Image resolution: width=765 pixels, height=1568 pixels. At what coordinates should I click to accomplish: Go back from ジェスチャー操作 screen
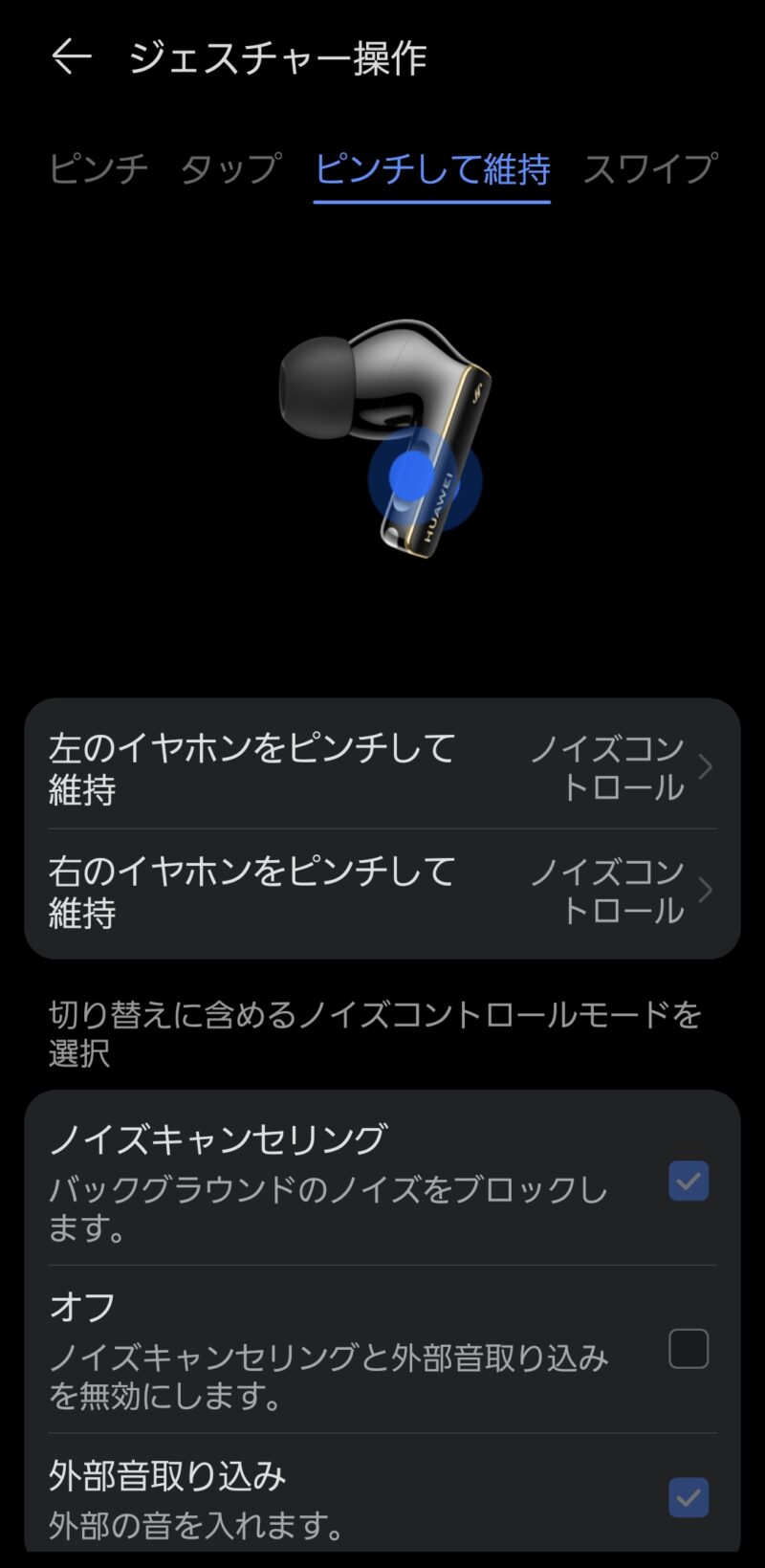[x=71, y=57]
